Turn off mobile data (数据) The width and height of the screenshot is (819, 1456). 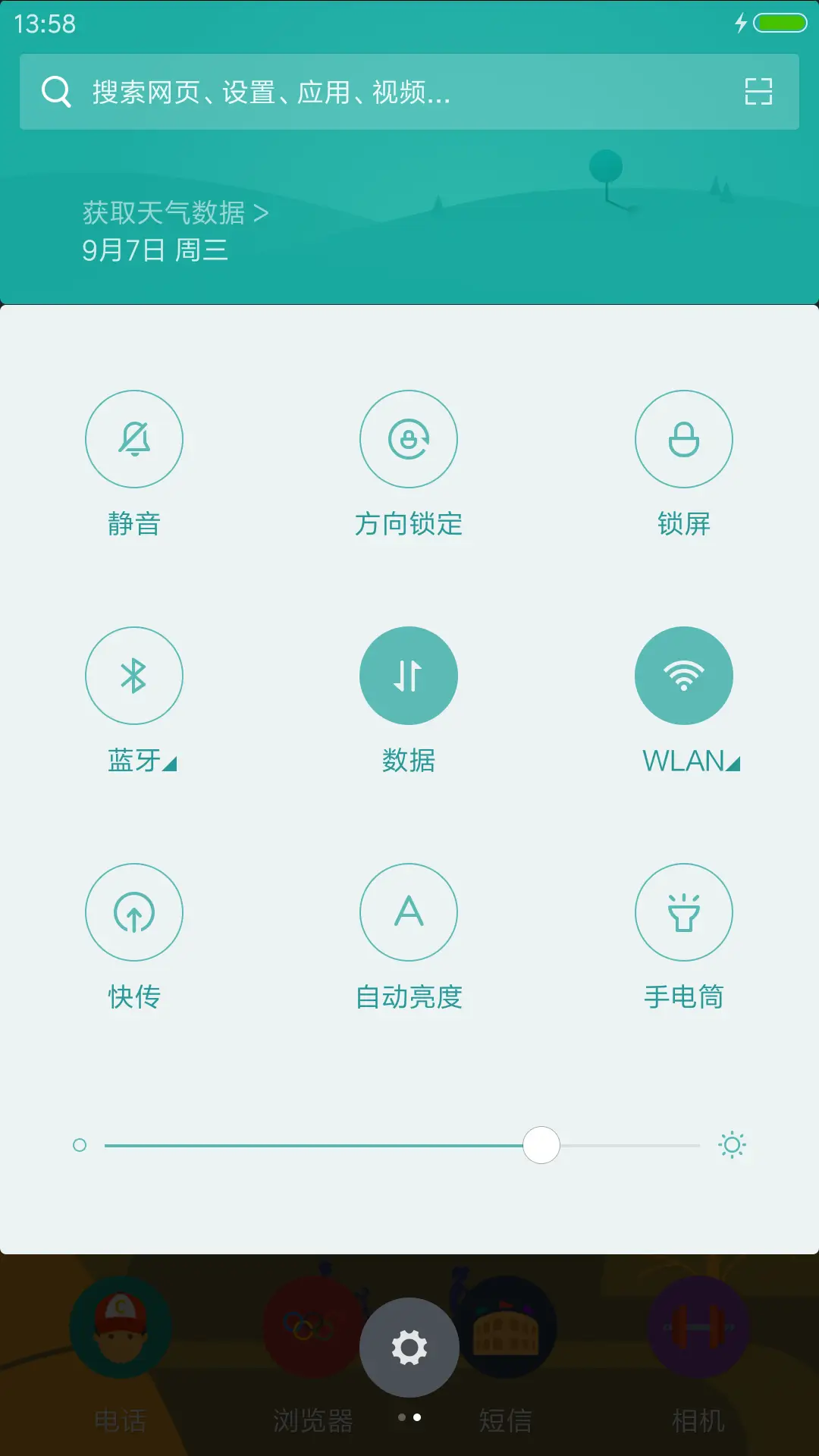(x=409, y=676)
